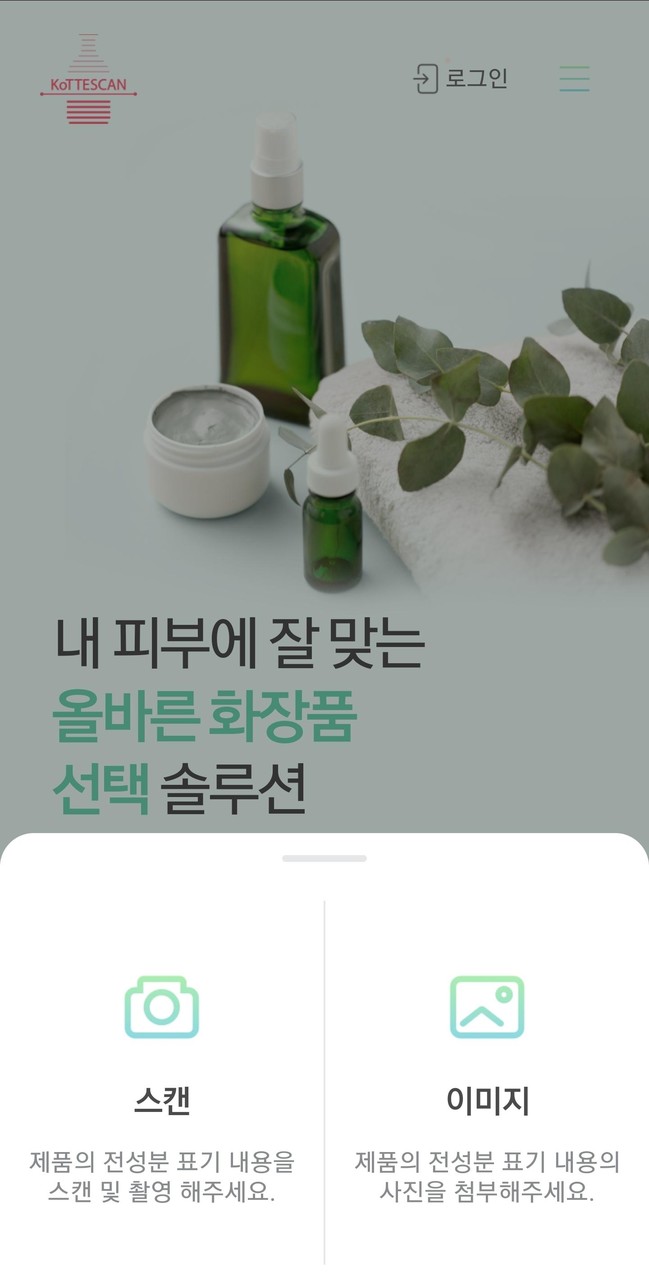Viewport: 649px width, 1280px height.
Task: Tap the bottom sheet drag handle
Action: point(324,858)
